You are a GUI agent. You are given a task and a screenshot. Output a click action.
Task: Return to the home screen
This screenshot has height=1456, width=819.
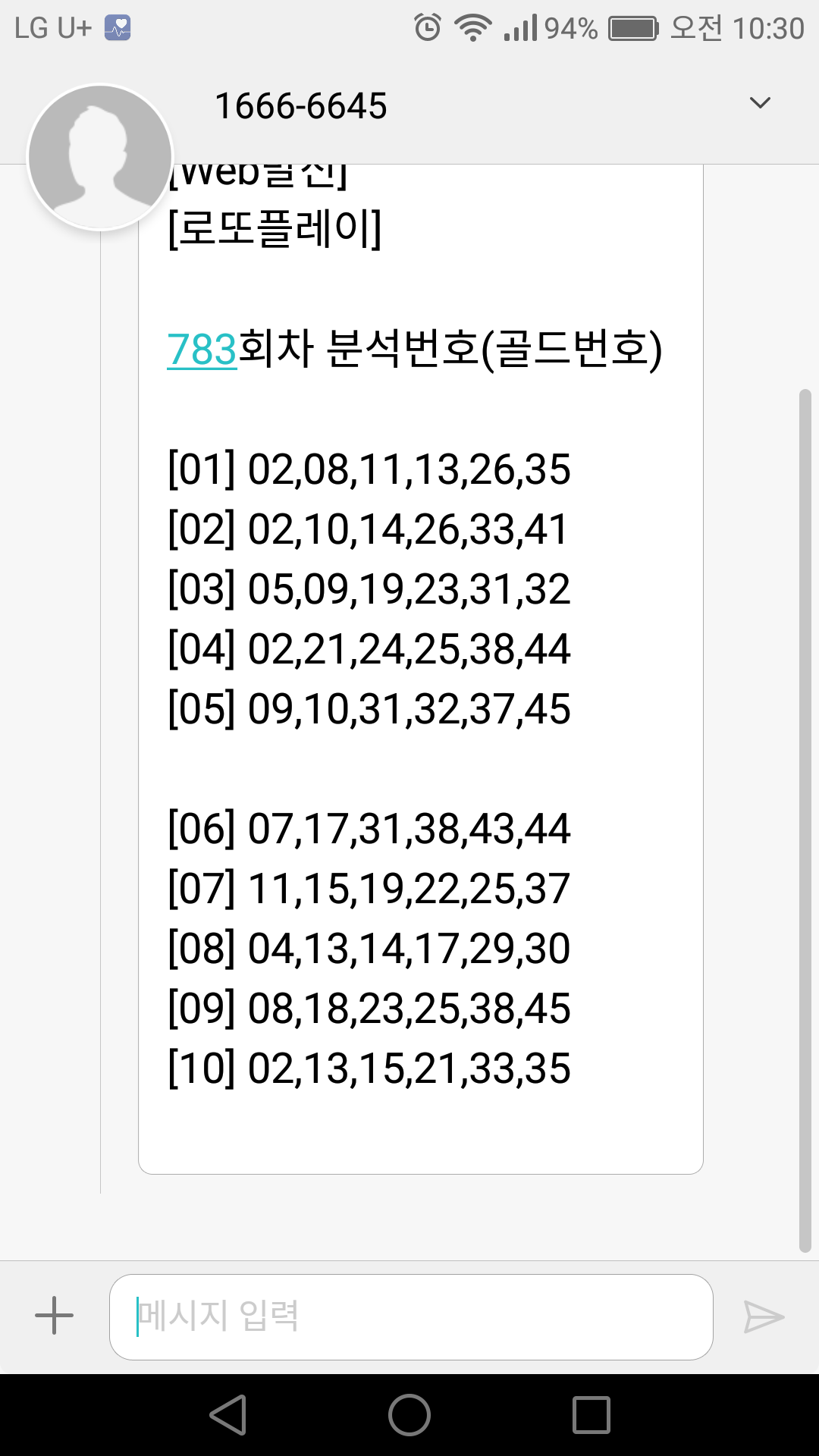[x=409, y=1415]
